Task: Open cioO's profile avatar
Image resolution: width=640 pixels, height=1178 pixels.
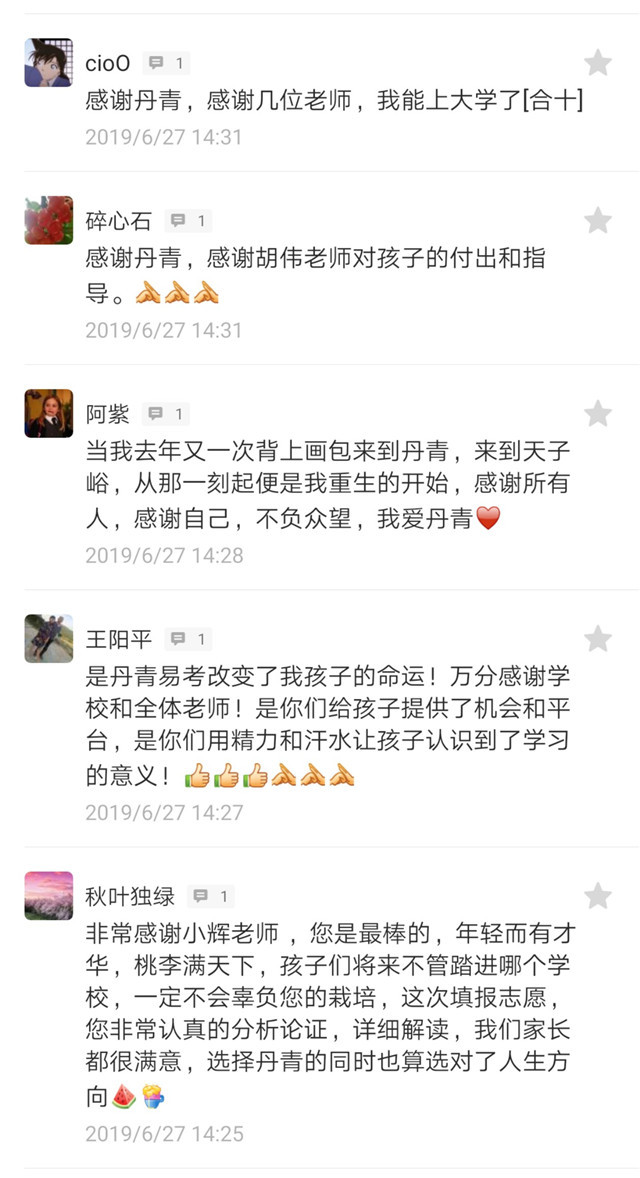Action: pyautogui.click(x=49, y=63)
